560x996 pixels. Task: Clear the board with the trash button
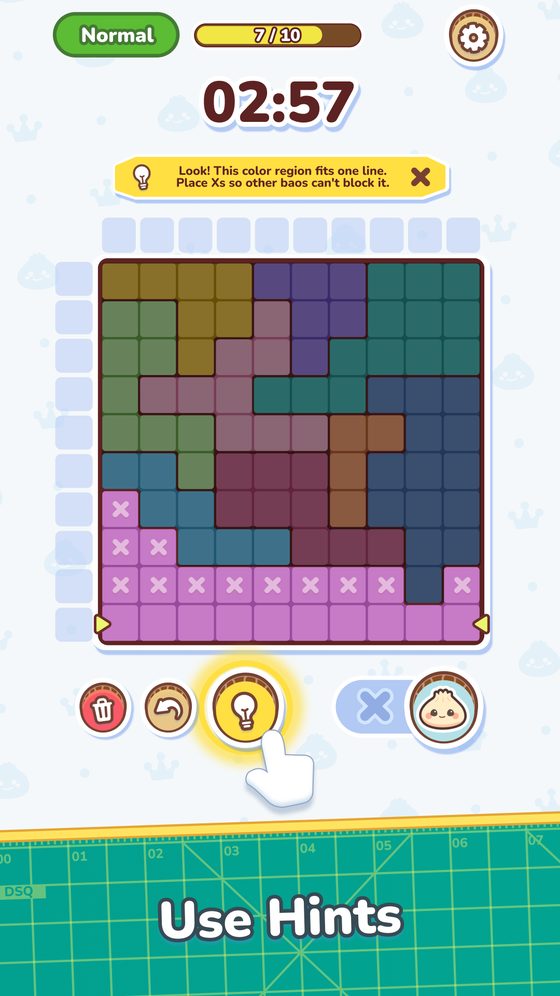pos(102,708)
